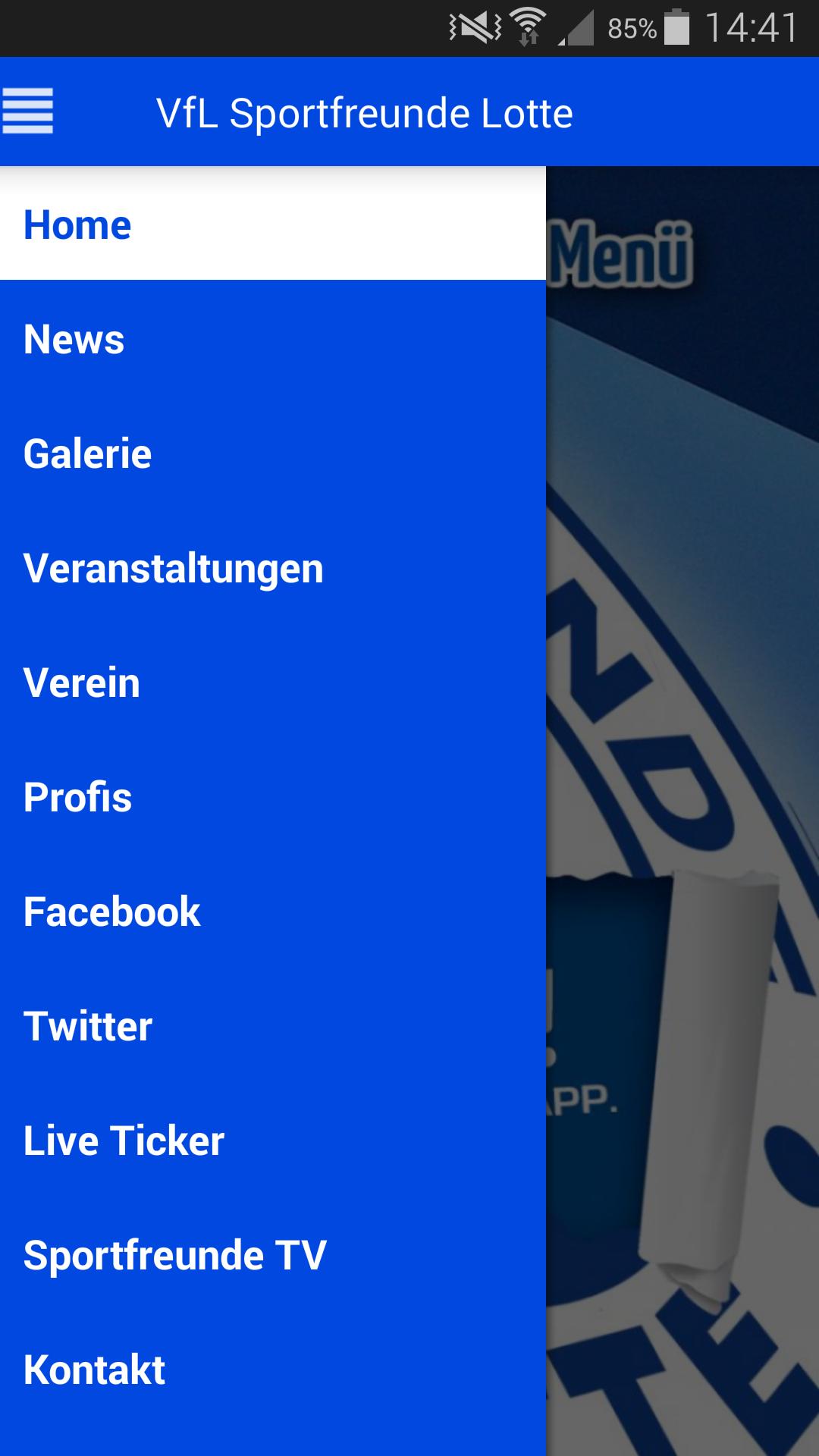Tap the app title VfL Sportfreunde Lotte

point(366,112)
